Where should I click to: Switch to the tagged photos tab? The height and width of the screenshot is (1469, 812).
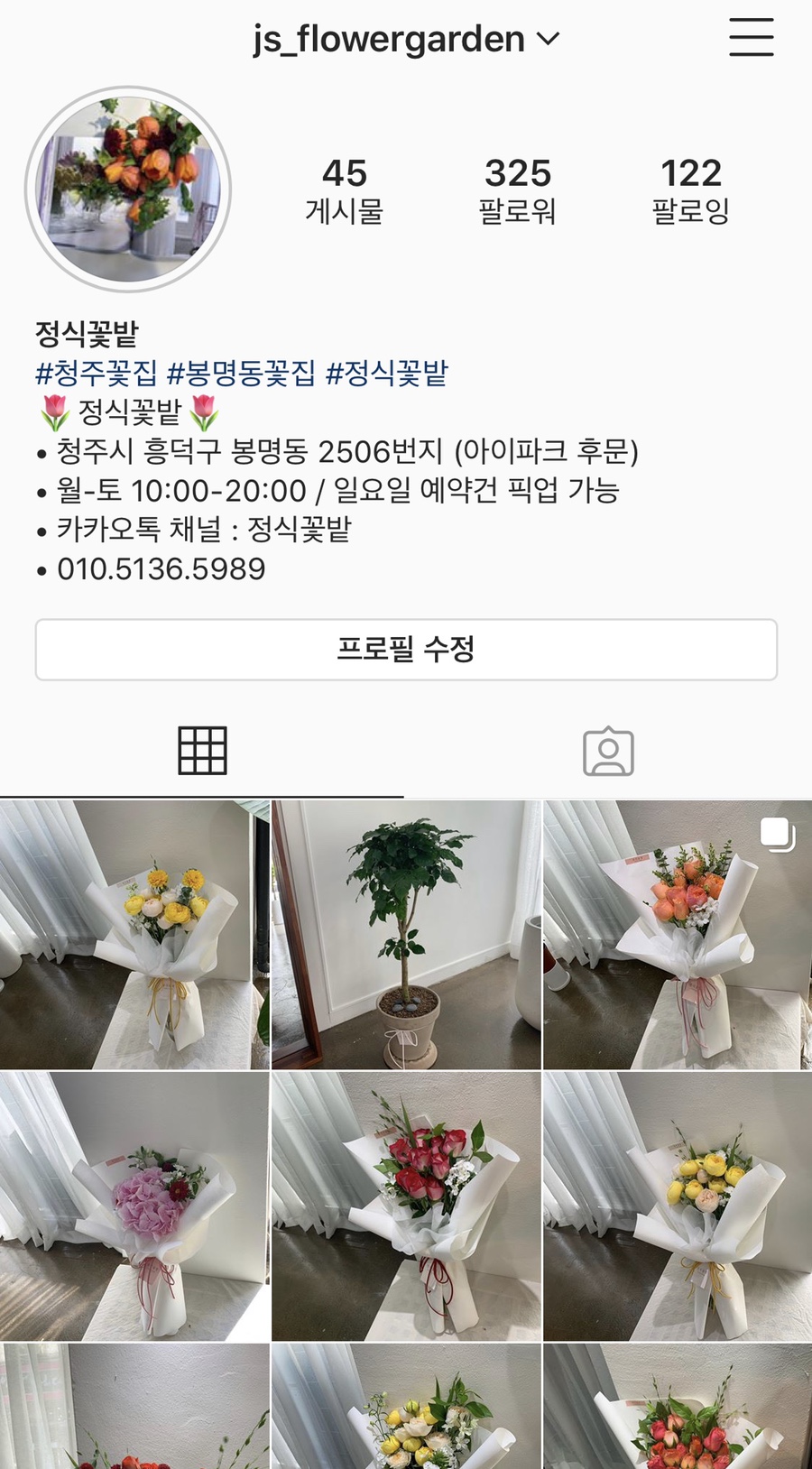click(608, 751)
